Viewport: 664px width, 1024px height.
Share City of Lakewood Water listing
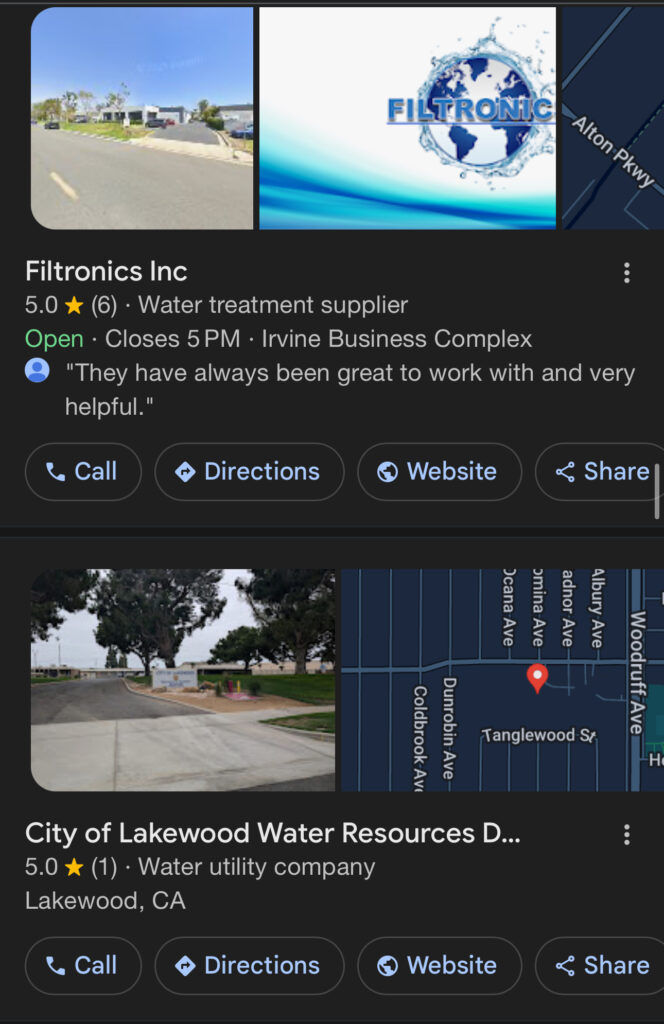pos(602,966)
